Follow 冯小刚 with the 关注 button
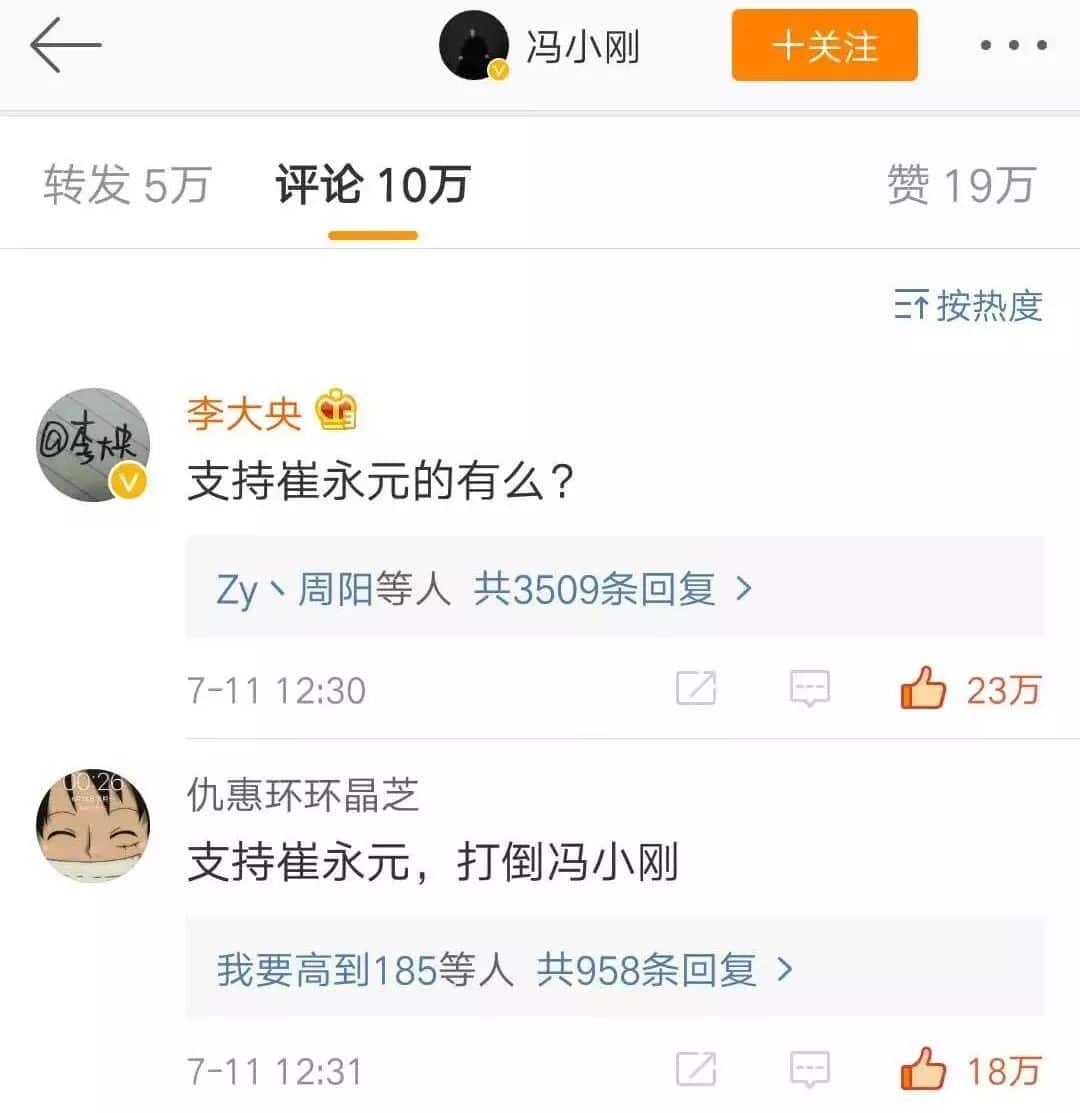Viewport: 1080px width, 1113px height. (x=824, y=46)
